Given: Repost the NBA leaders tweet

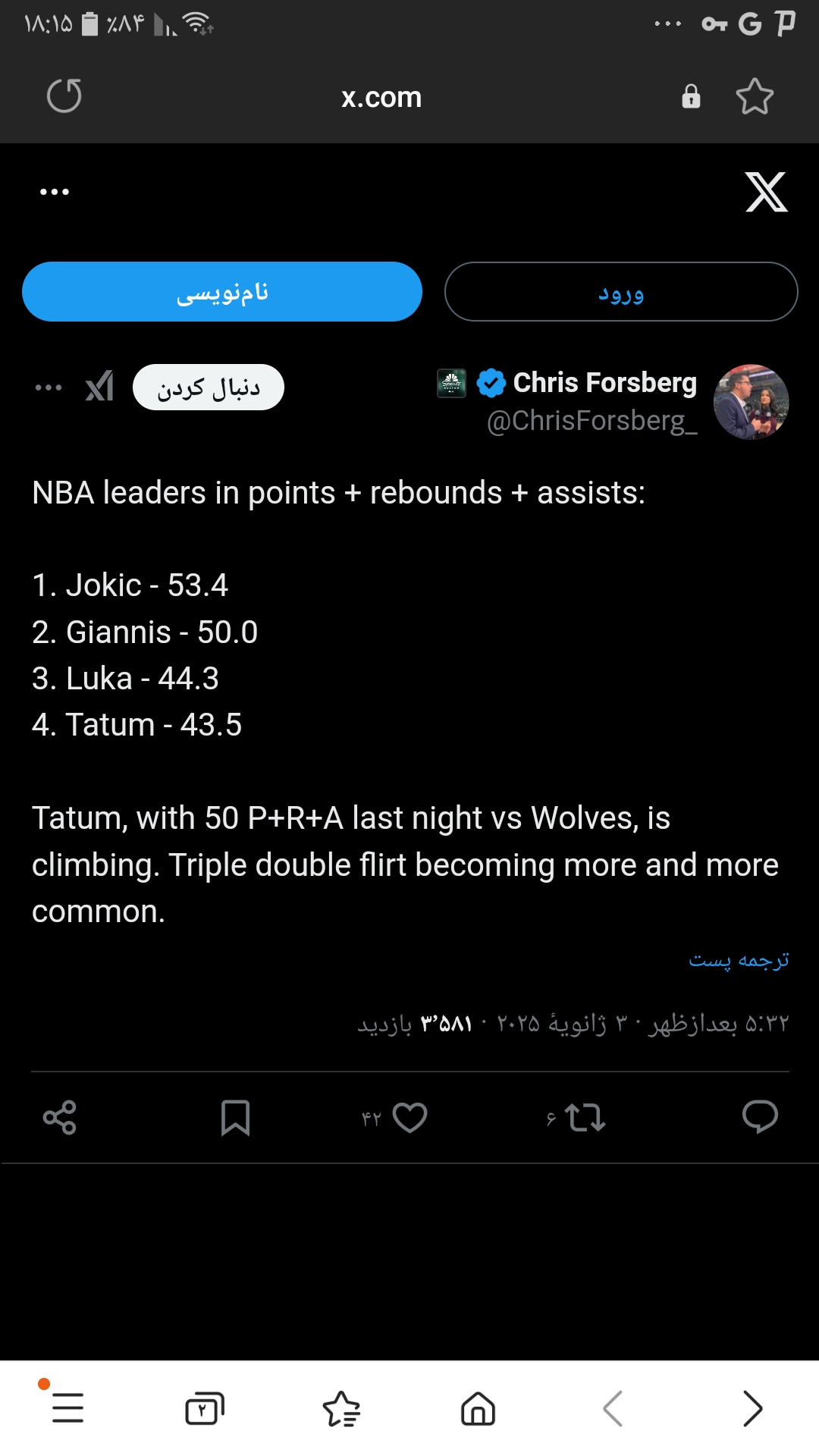Looking at the screenshot, I should point(585,1117).
